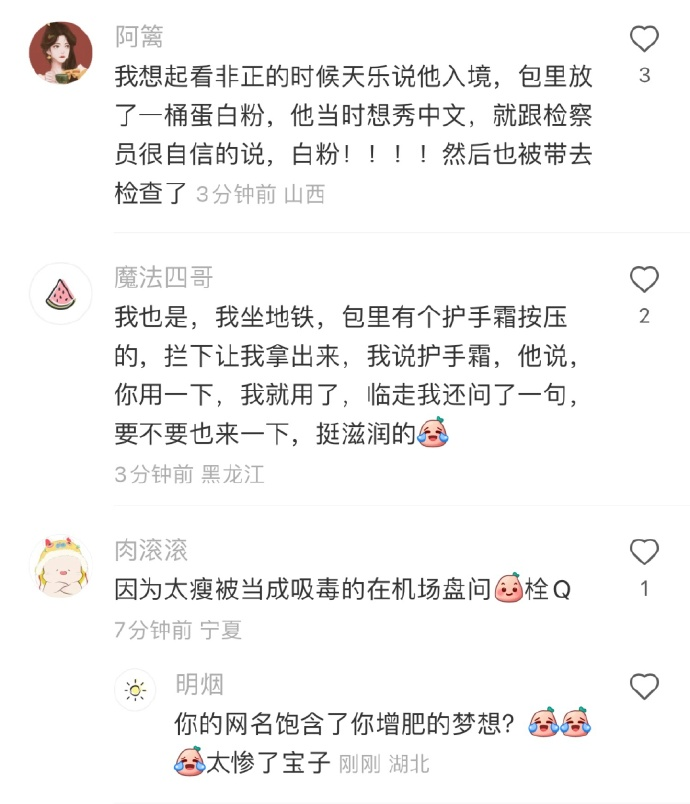Viewport: 690px width, 804px height.
Task: Open the username 肉滚滚
Action: [x=151, y=550]
